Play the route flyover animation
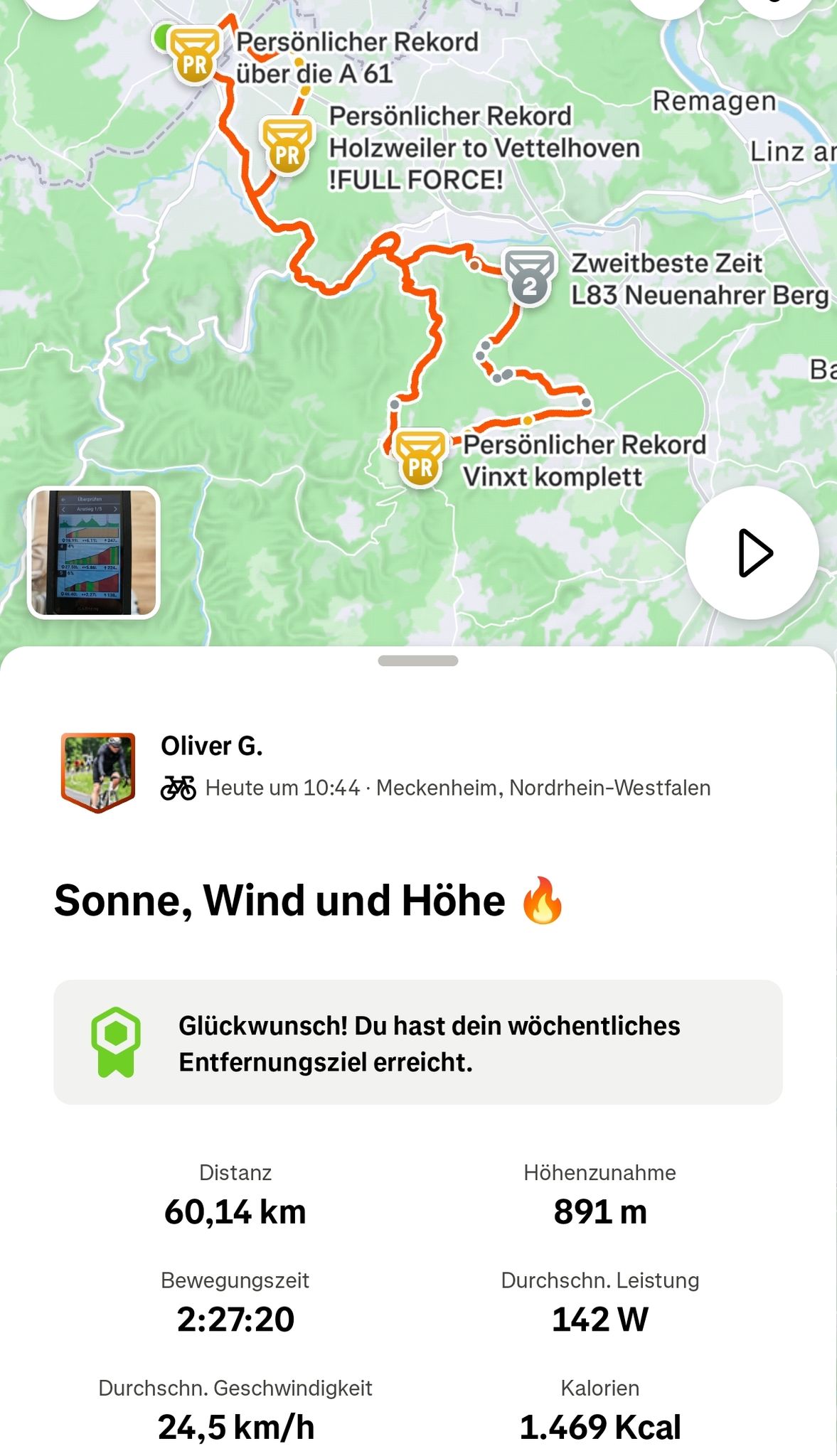Image resolution: width=837 pixels, height=1456 pixels. 752,552
